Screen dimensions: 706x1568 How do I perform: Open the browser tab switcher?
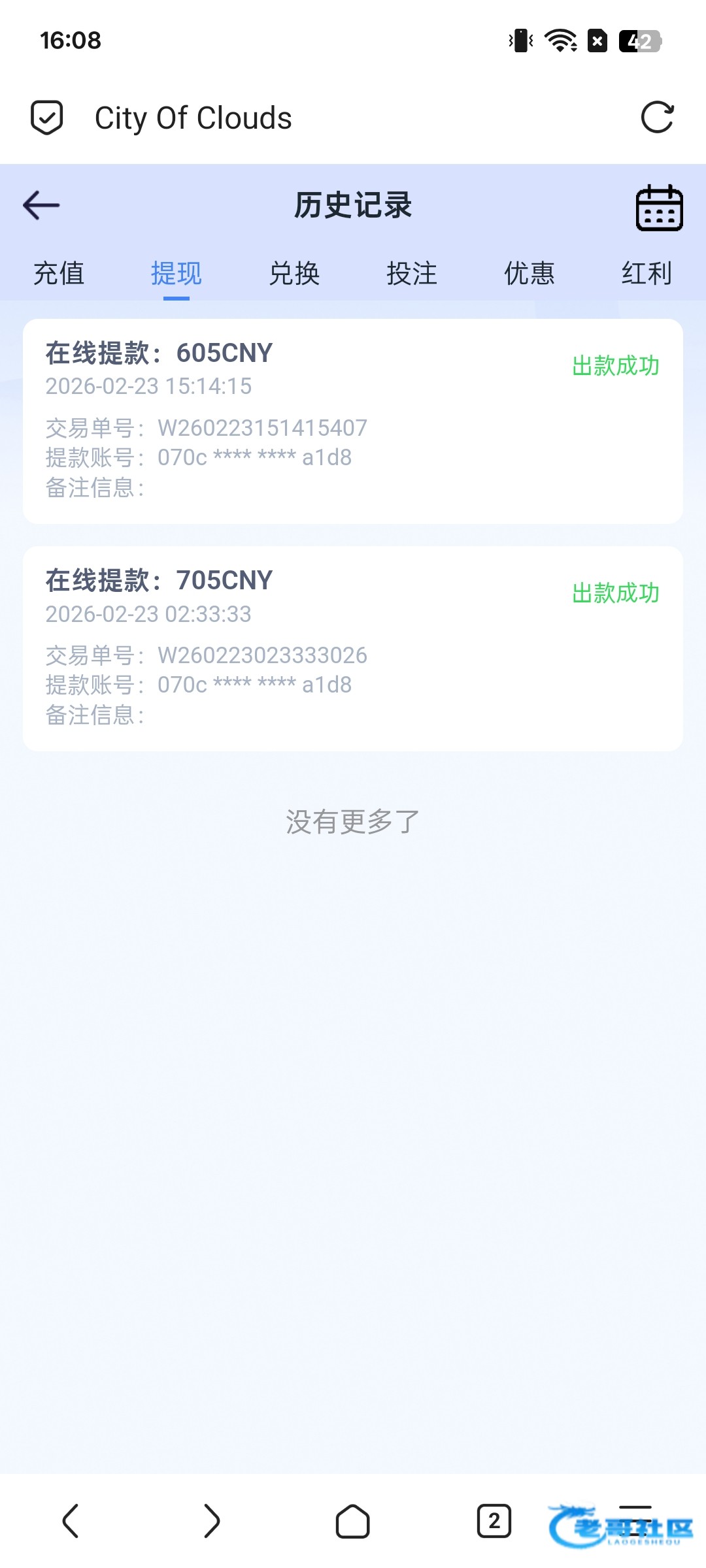tap(494, 1521)
